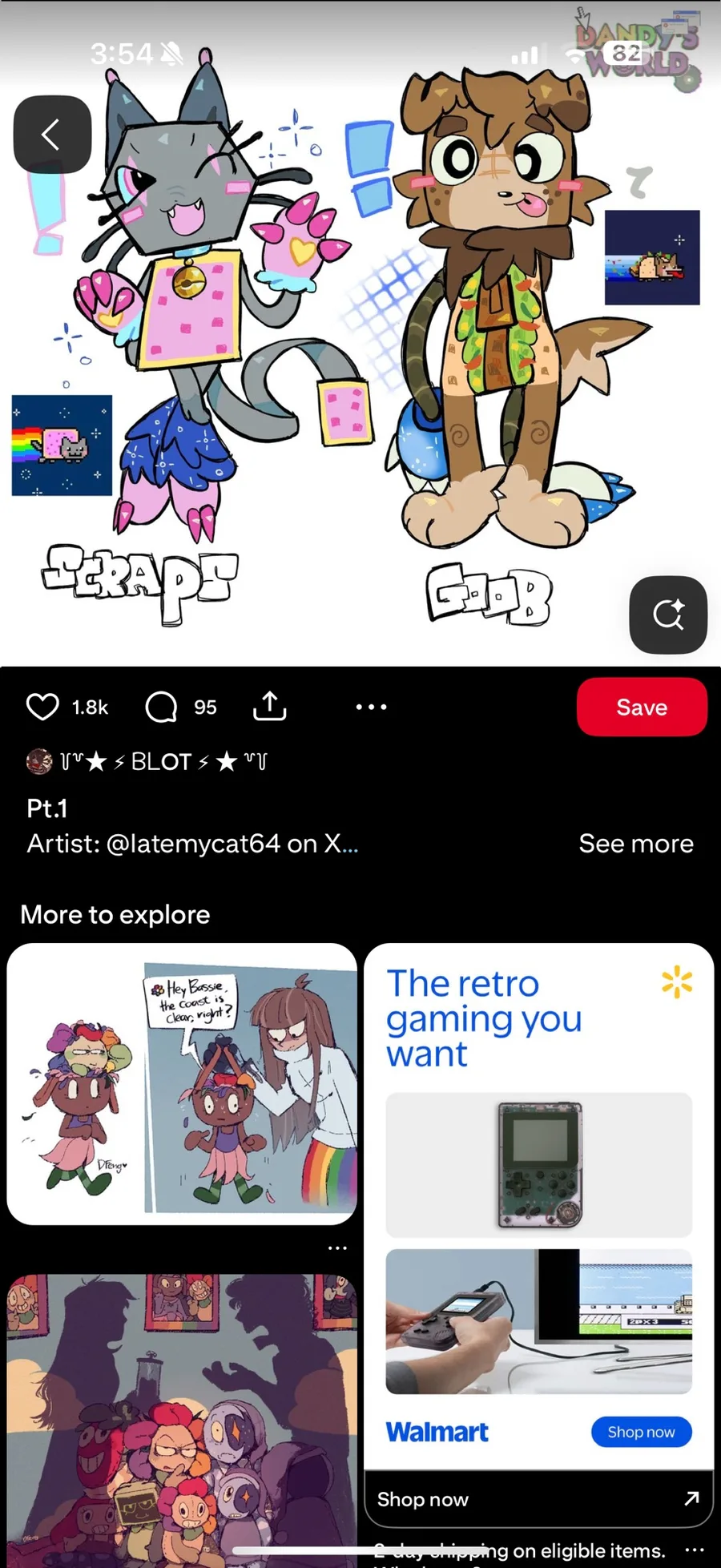Image resolution: width=721 pixels, height=1568 pixels.
Task: Open the Hey Bassie comic pin
Action: [182, 1083]
